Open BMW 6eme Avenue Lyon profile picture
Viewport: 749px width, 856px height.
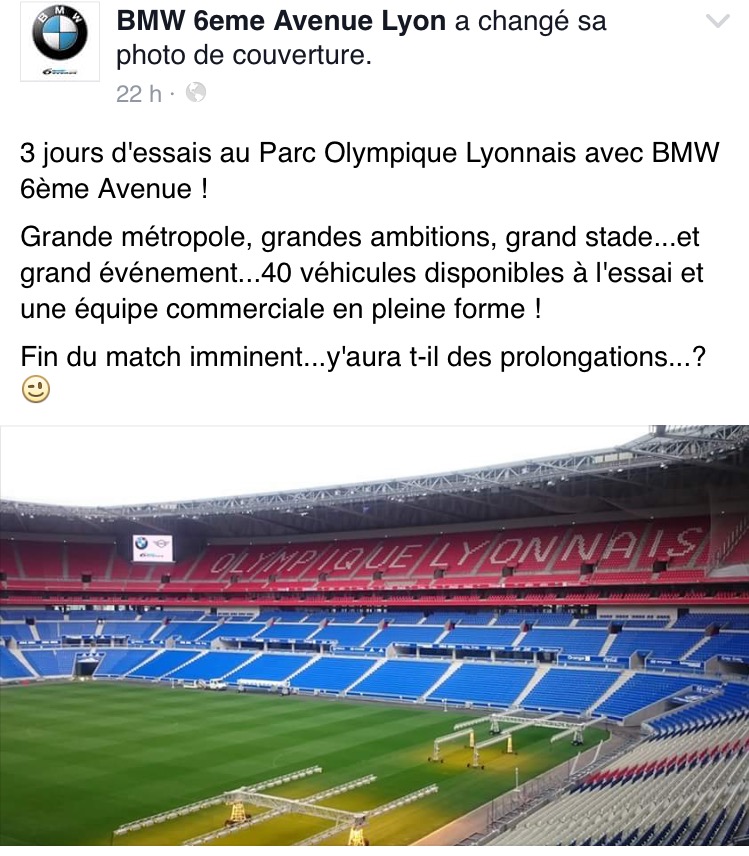point(60,42)
